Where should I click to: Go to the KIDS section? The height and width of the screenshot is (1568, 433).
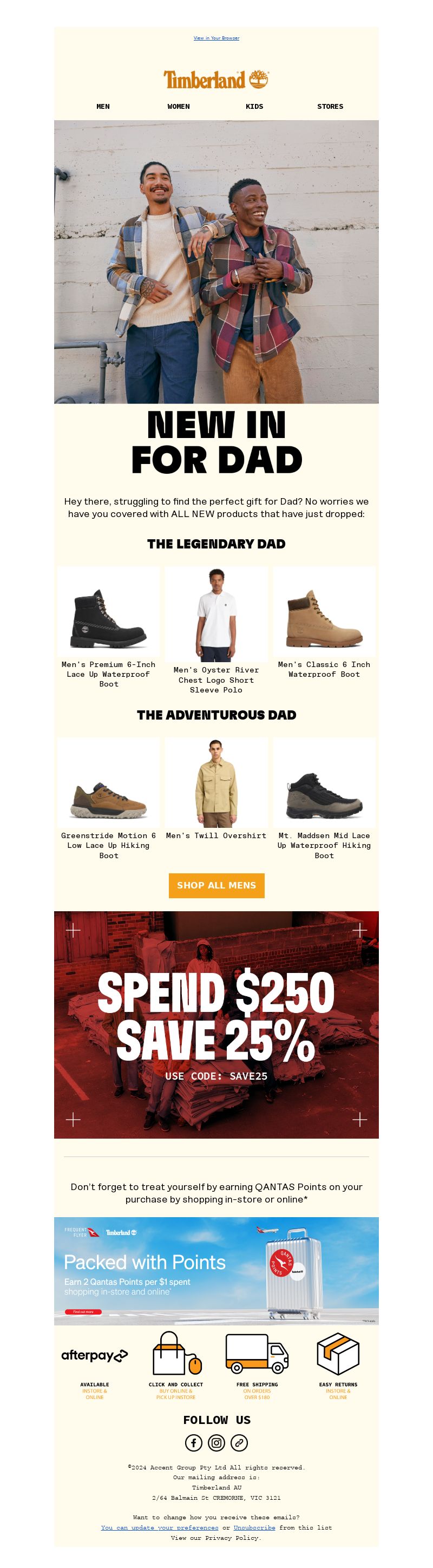(254, 107)
